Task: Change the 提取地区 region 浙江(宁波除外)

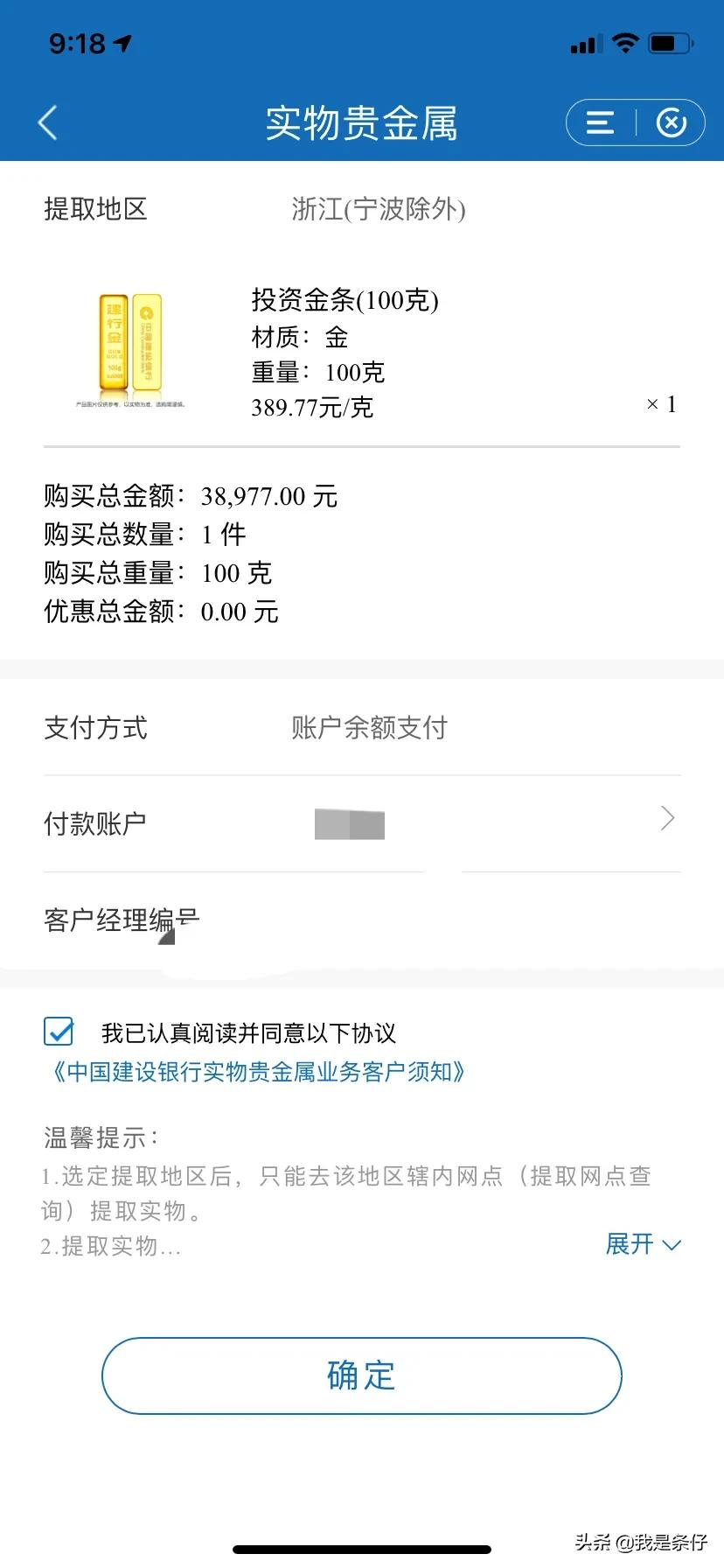Action: (x=379, y=210)
